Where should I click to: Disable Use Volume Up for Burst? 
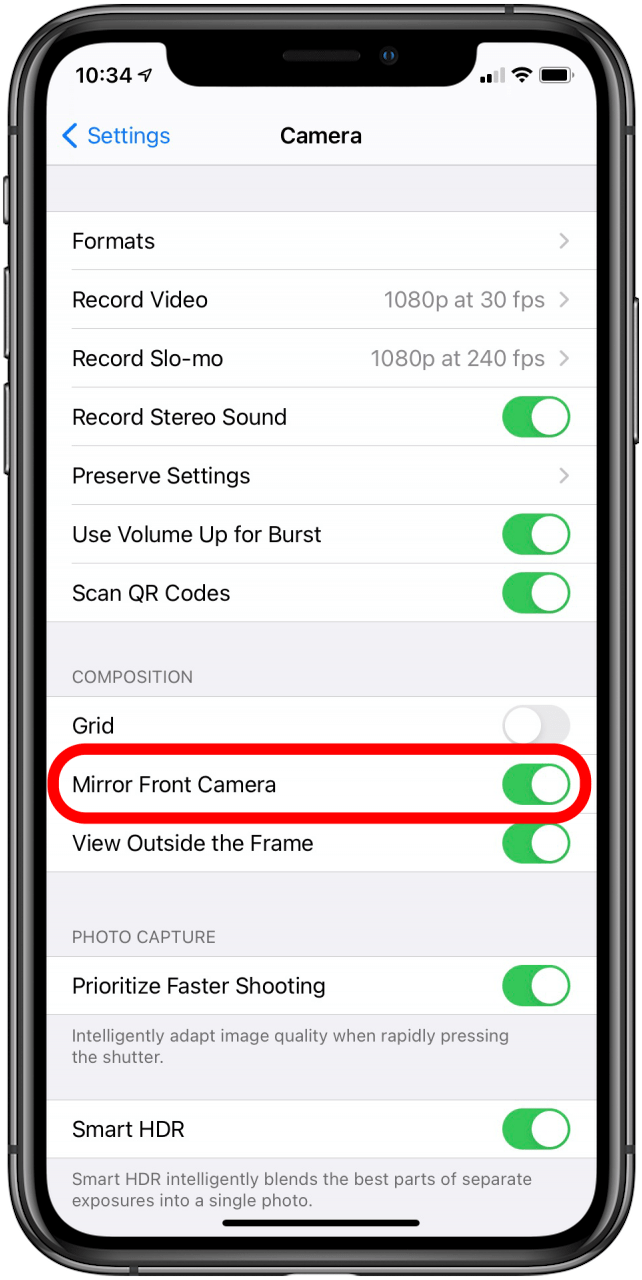(x=535, y=534)
